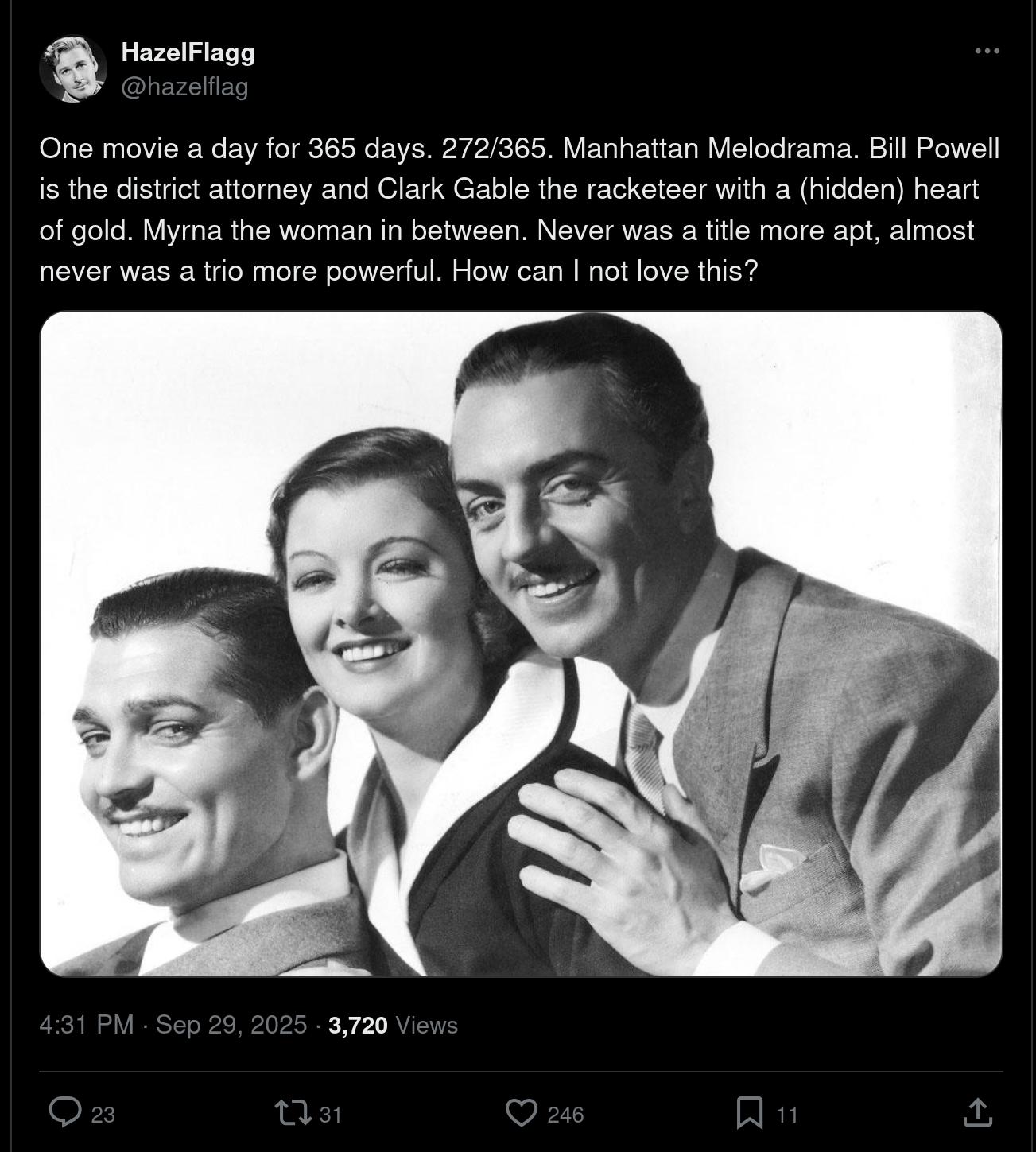Reply to HazelFlagg's post
This screenshot has width=1036, height=1152.
pyautogui.click(x=65, y=1112)
